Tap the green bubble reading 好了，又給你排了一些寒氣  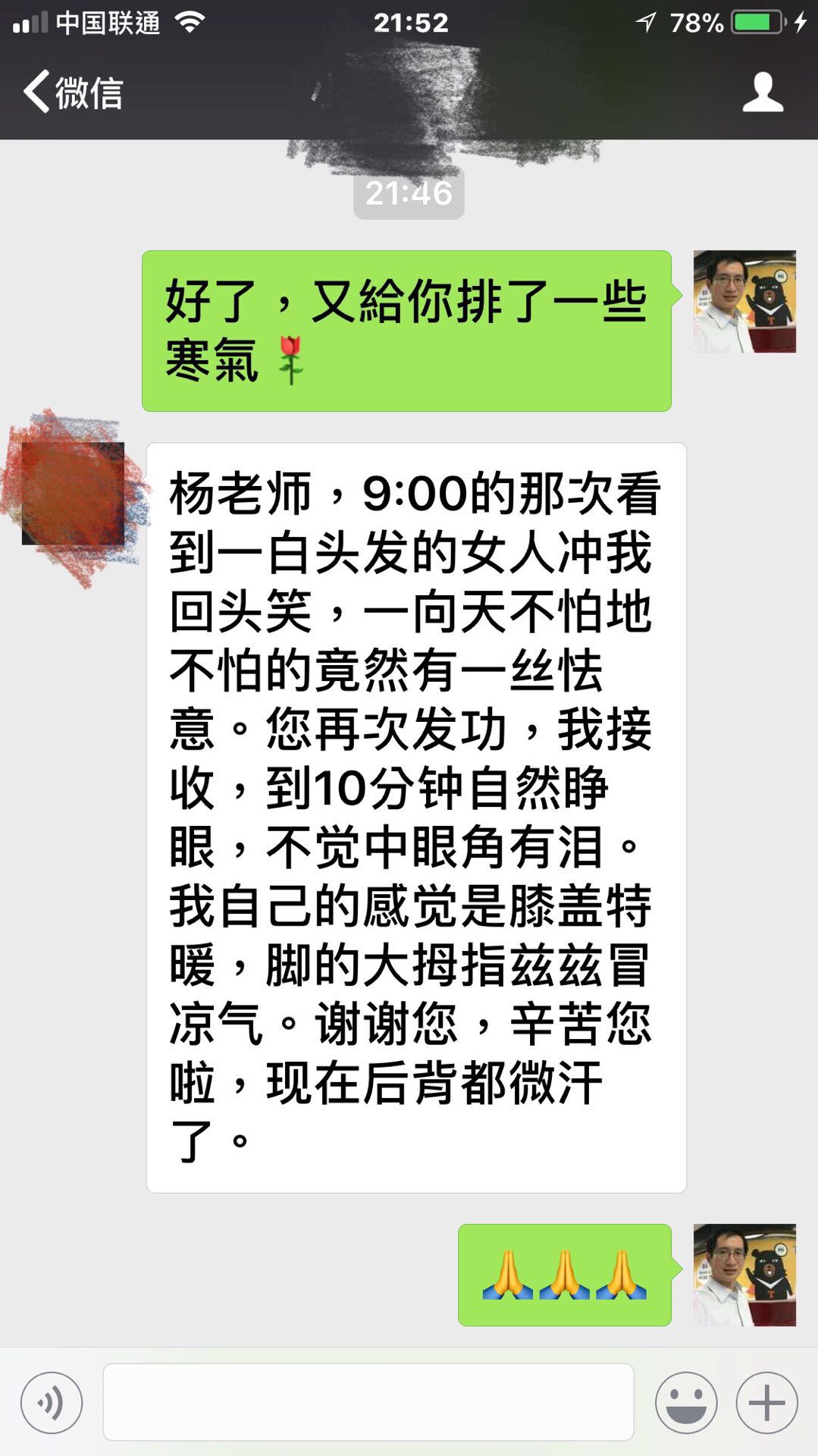[x=407, y=330]
